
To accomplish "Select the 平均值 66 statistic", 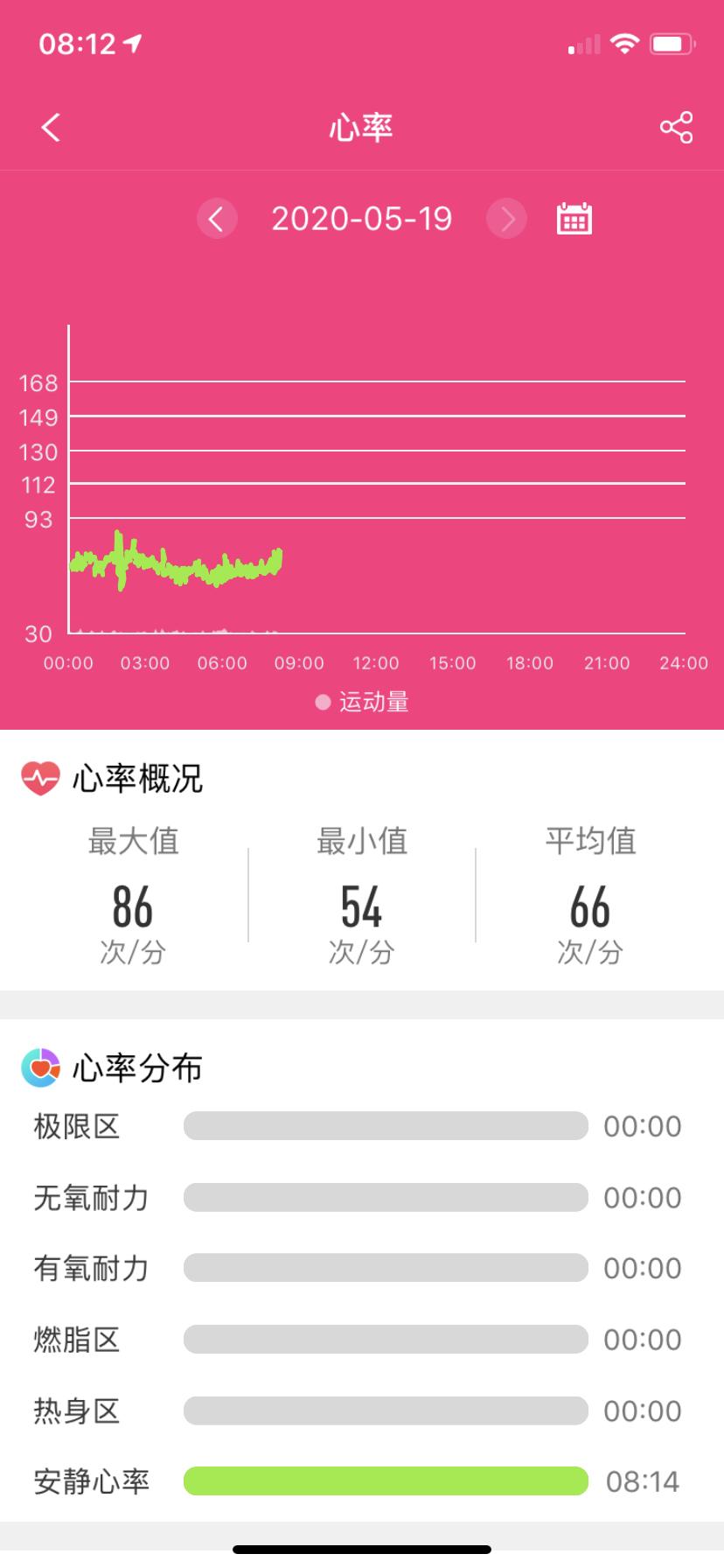I will point(590,908).
